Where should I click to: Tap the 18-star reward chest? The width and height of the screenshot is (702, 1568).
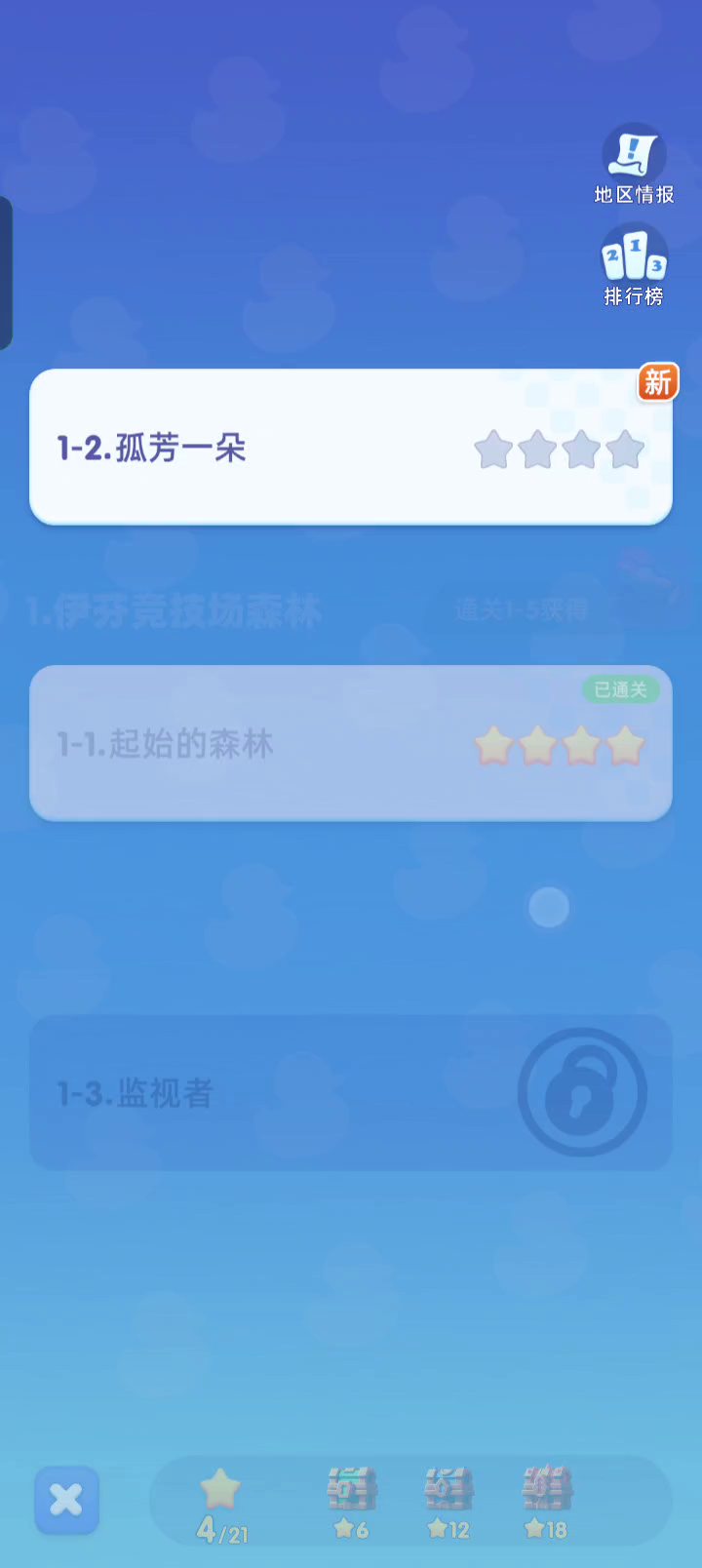coord(546,1502)
